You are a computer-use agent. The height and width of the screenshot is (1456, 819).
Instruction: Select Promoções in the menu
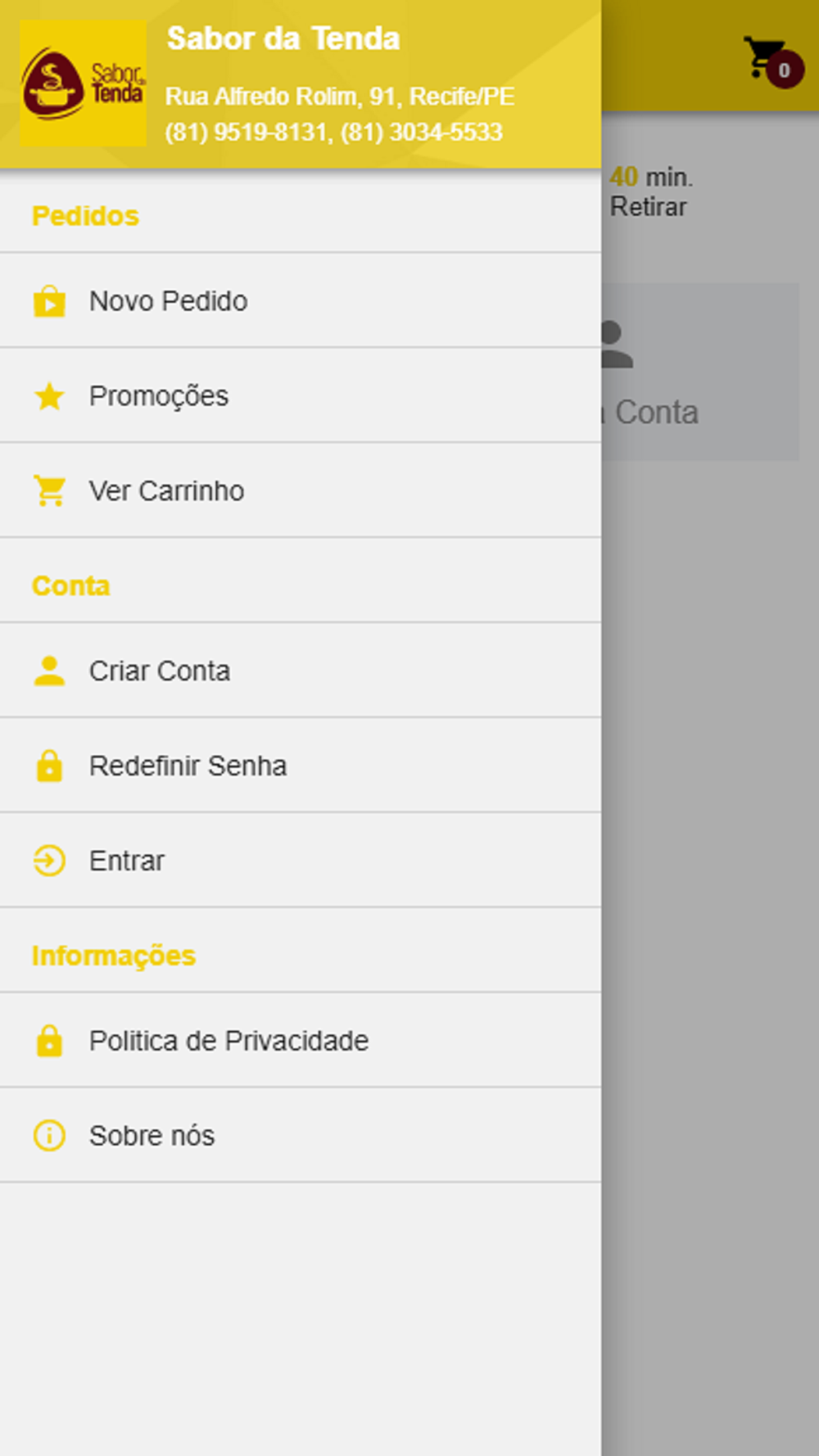[x=300, y=396]
